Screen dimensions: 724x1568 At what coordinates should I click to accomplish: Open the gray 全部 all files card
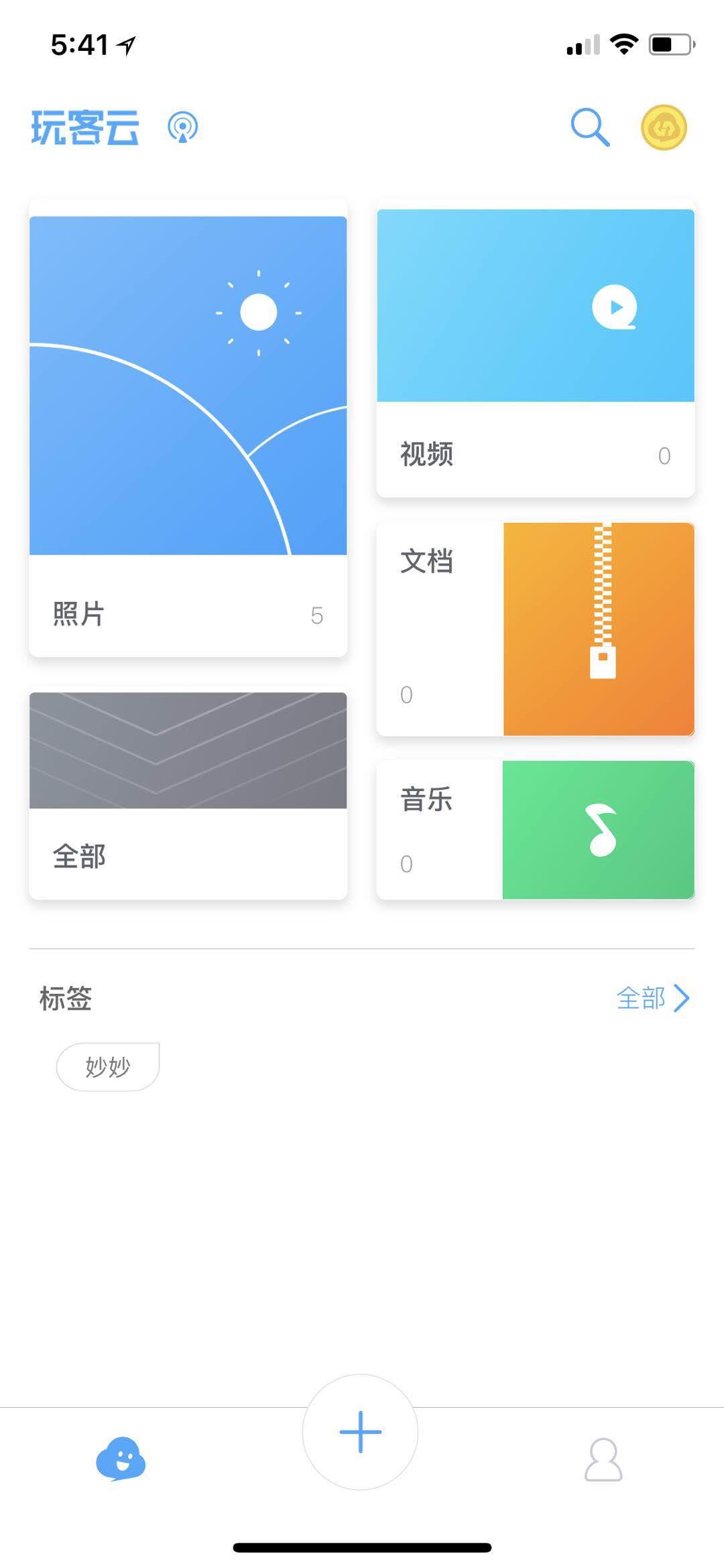(188, 796)
